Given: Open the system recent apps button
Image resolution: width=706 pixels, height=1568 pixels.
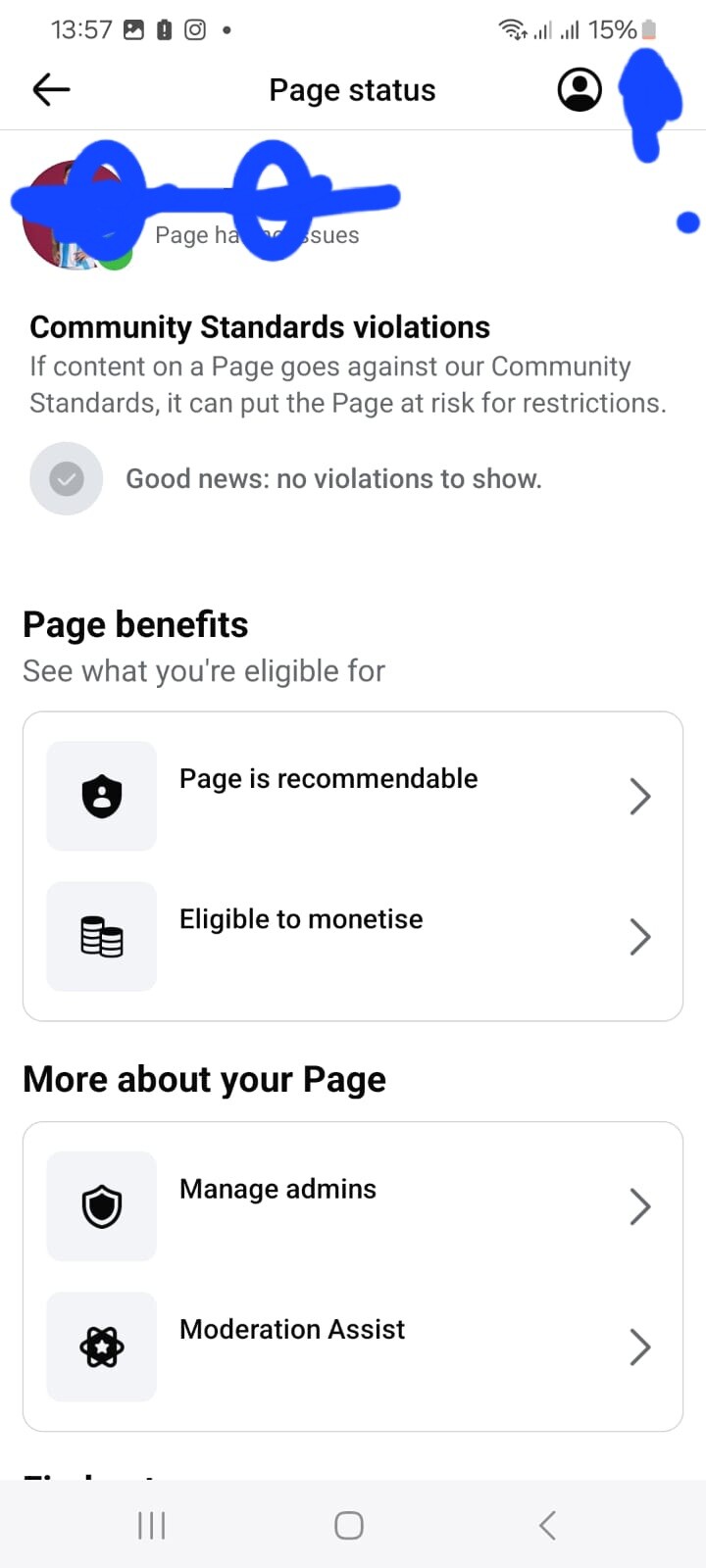Looking at the screenshot, I should coord(152,1525).
